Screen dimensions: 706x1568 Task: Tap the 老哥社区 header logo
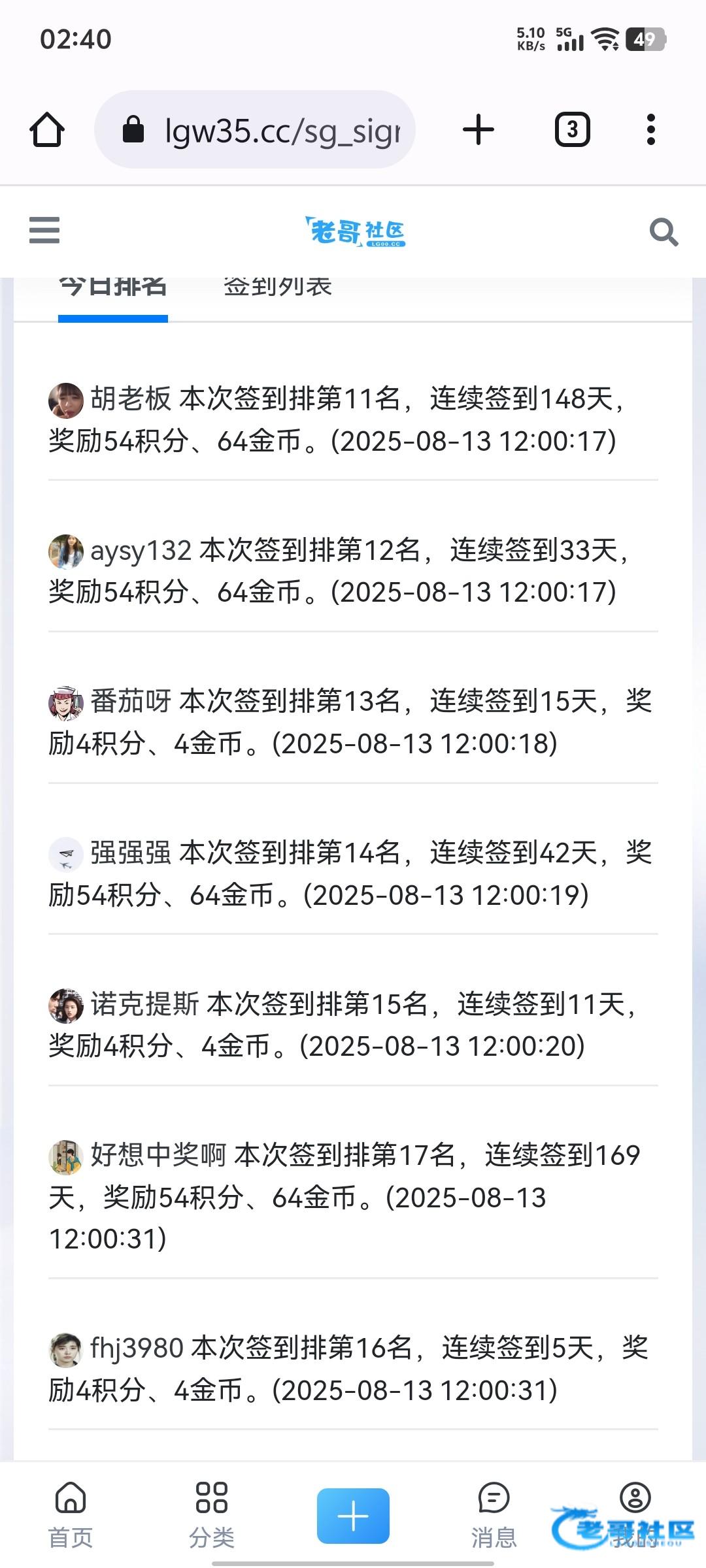coord(355,231)
